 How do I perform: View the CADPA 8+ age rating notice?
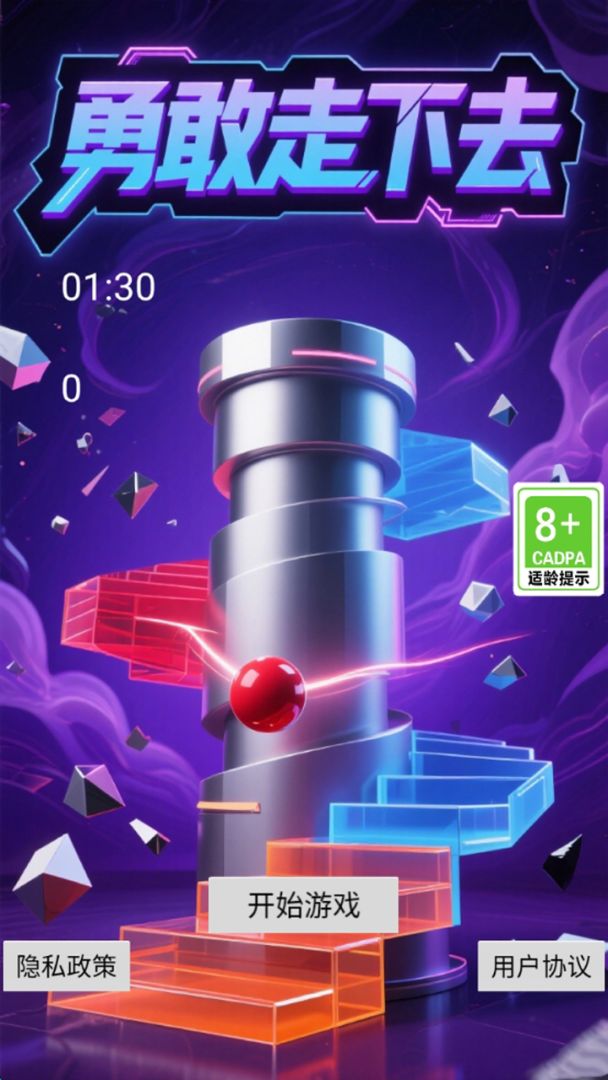[x=559, y=540]
